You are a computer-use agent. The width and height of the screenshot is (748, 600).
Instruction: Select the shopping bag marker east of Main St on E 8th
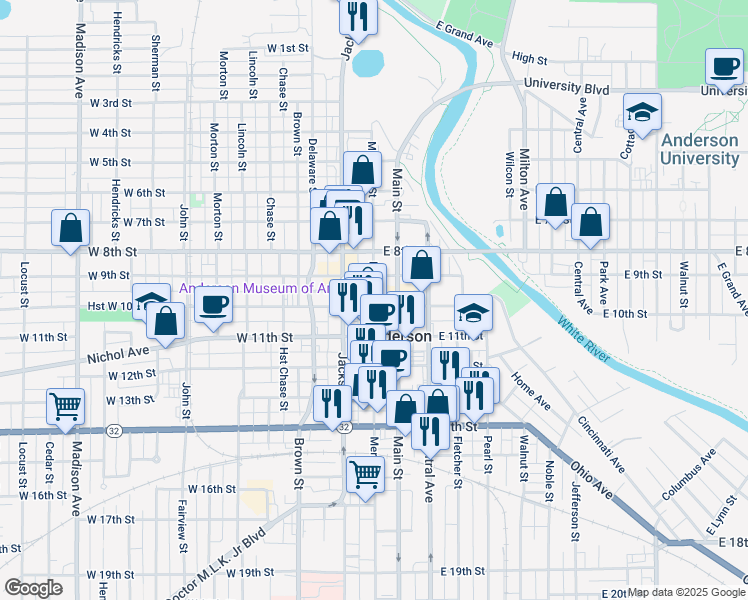pos(422,265)
